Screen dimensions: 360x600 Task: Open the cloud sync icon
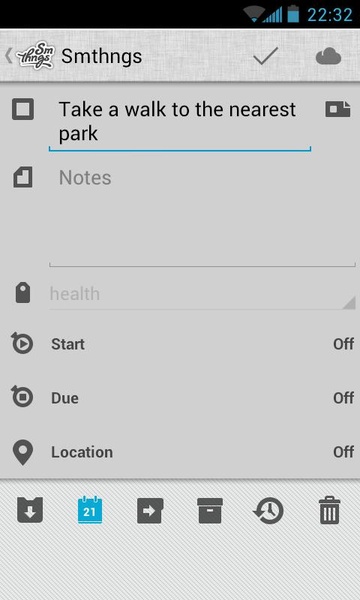tap(328, 56)
